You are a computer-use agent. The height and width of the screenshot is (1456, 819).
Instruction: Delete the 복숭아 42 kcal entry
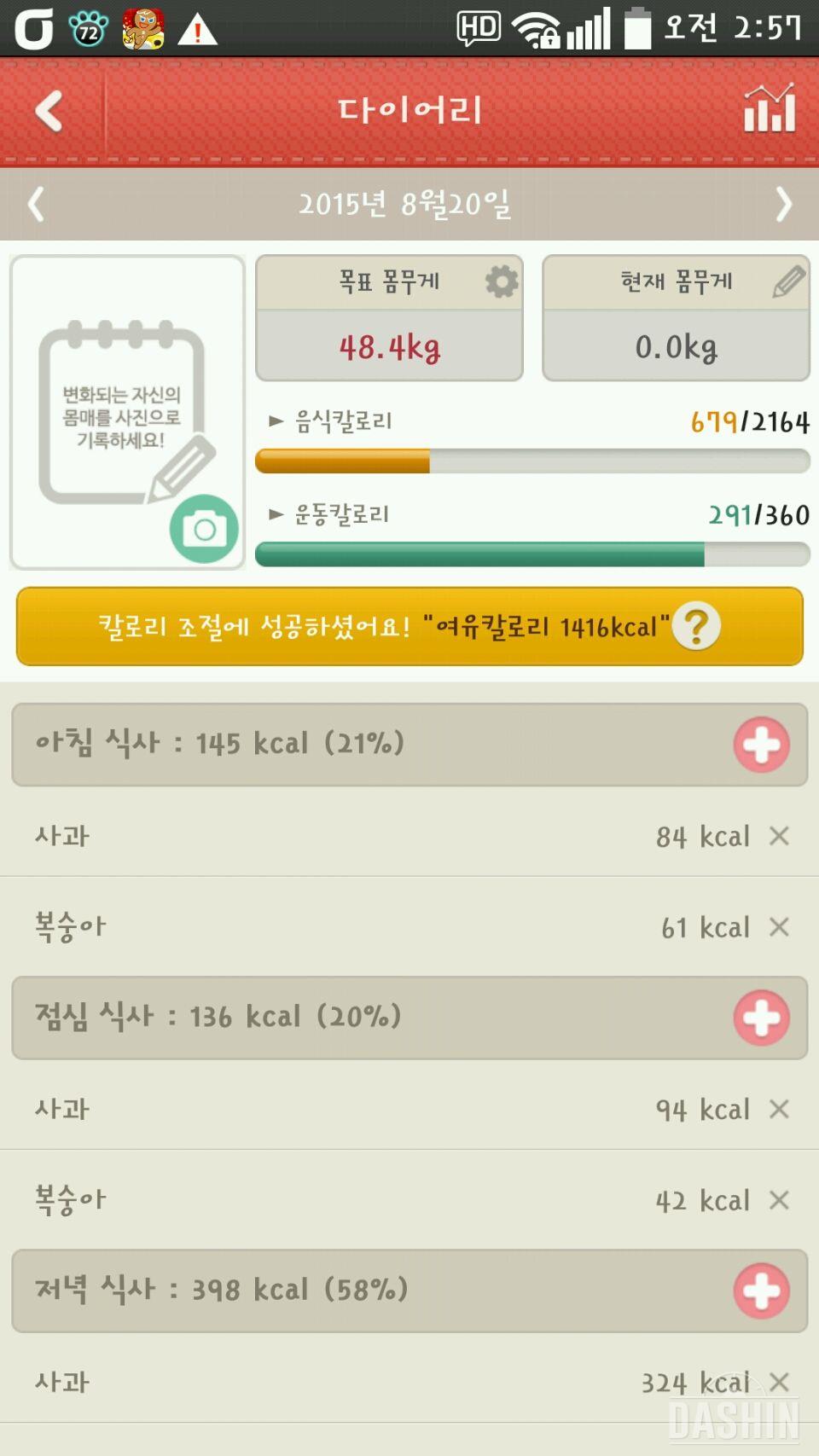pyautogui.click(x=779, y=1200)
